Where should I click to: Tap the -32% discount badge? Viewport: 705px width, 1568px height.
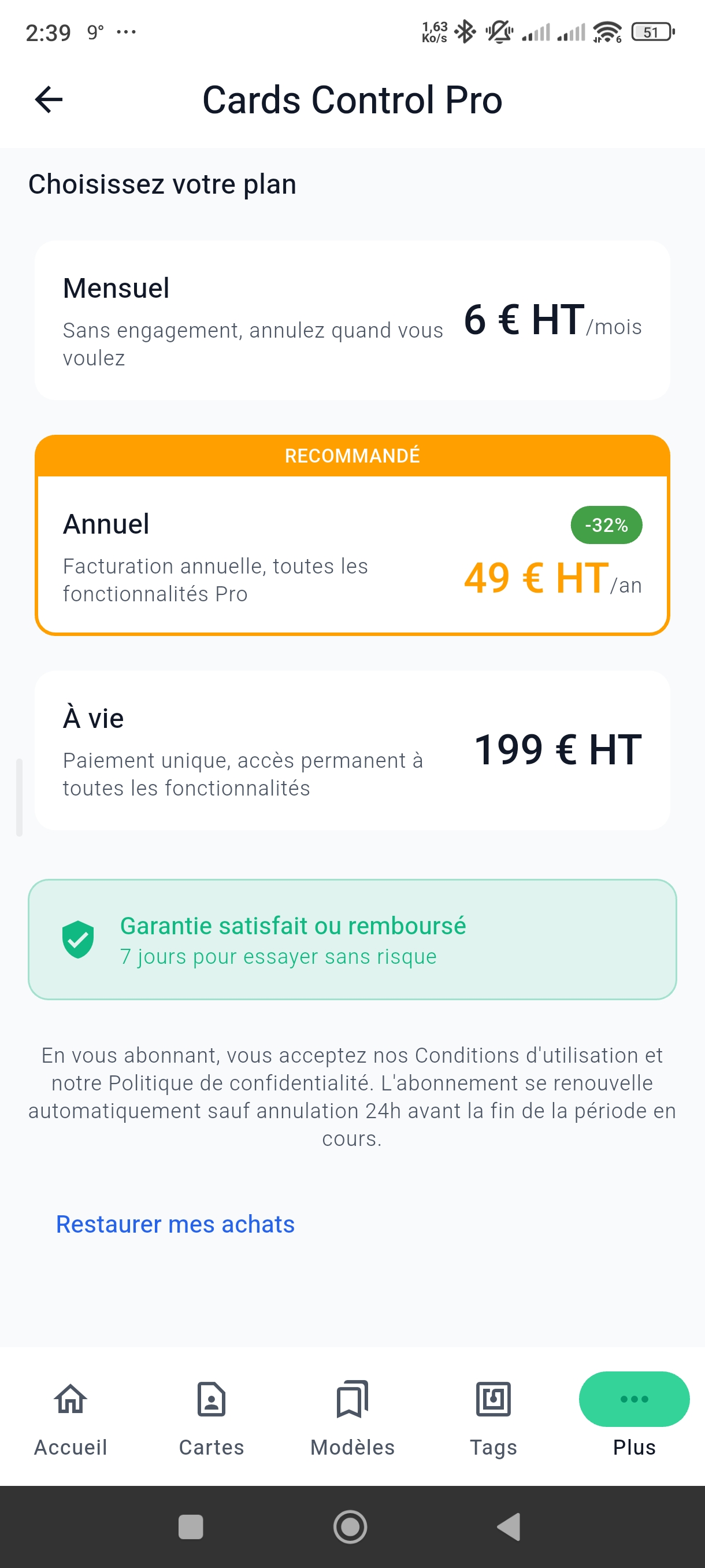[605, 525]
